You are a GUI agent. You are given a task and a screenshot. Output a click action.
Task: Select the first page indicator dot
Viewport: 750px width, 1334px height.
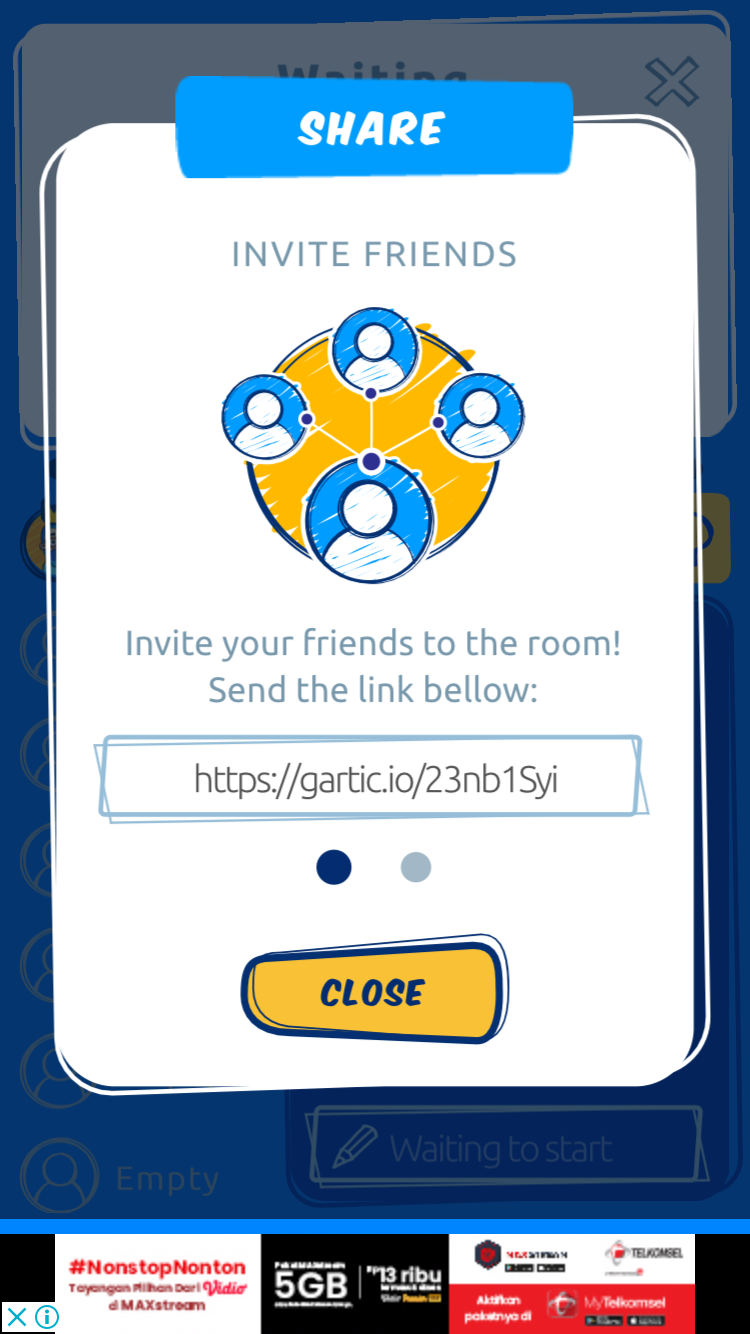point(334,867)
